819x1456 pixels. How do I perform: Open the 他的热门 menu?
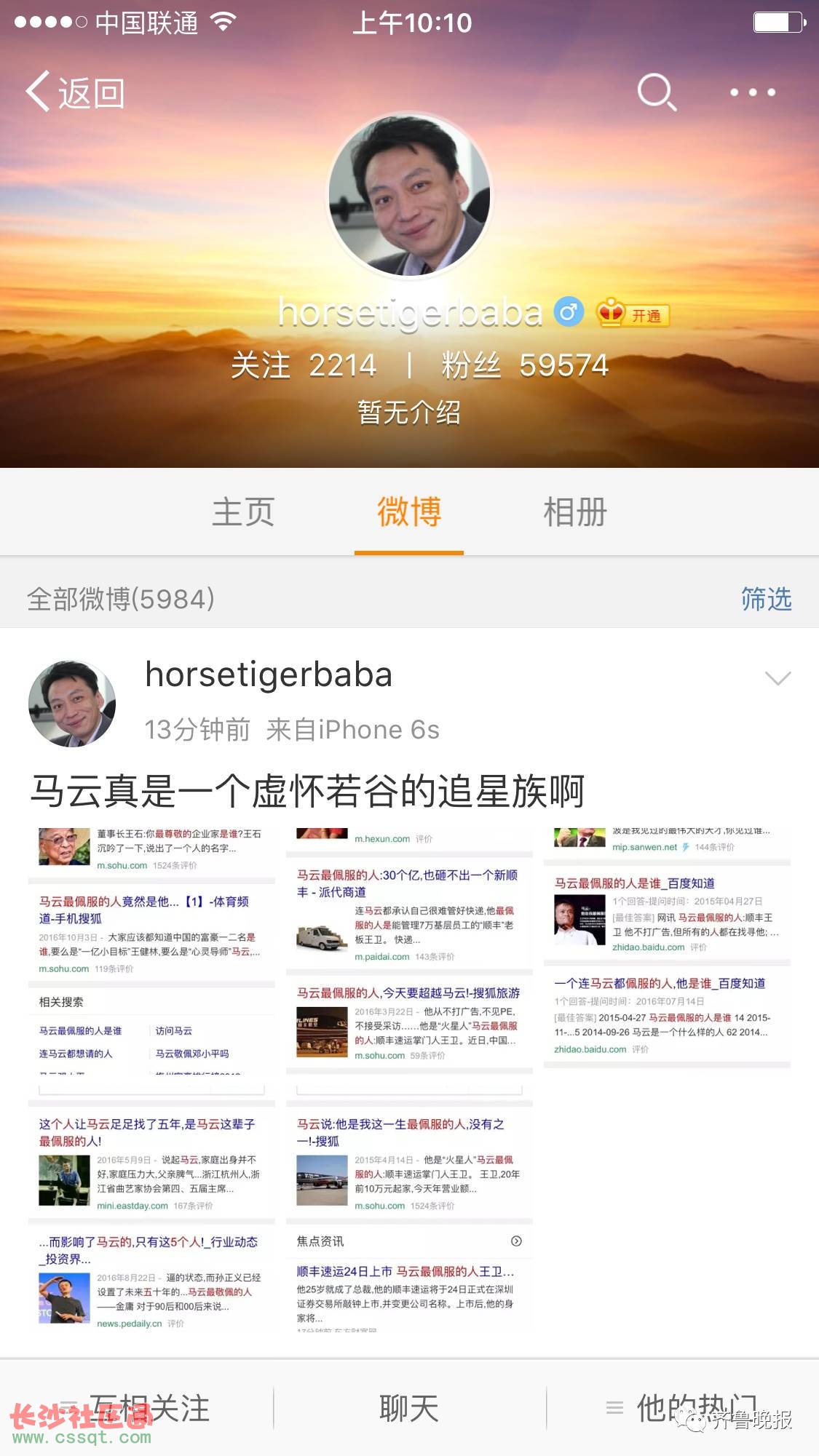coord(683,1408)
